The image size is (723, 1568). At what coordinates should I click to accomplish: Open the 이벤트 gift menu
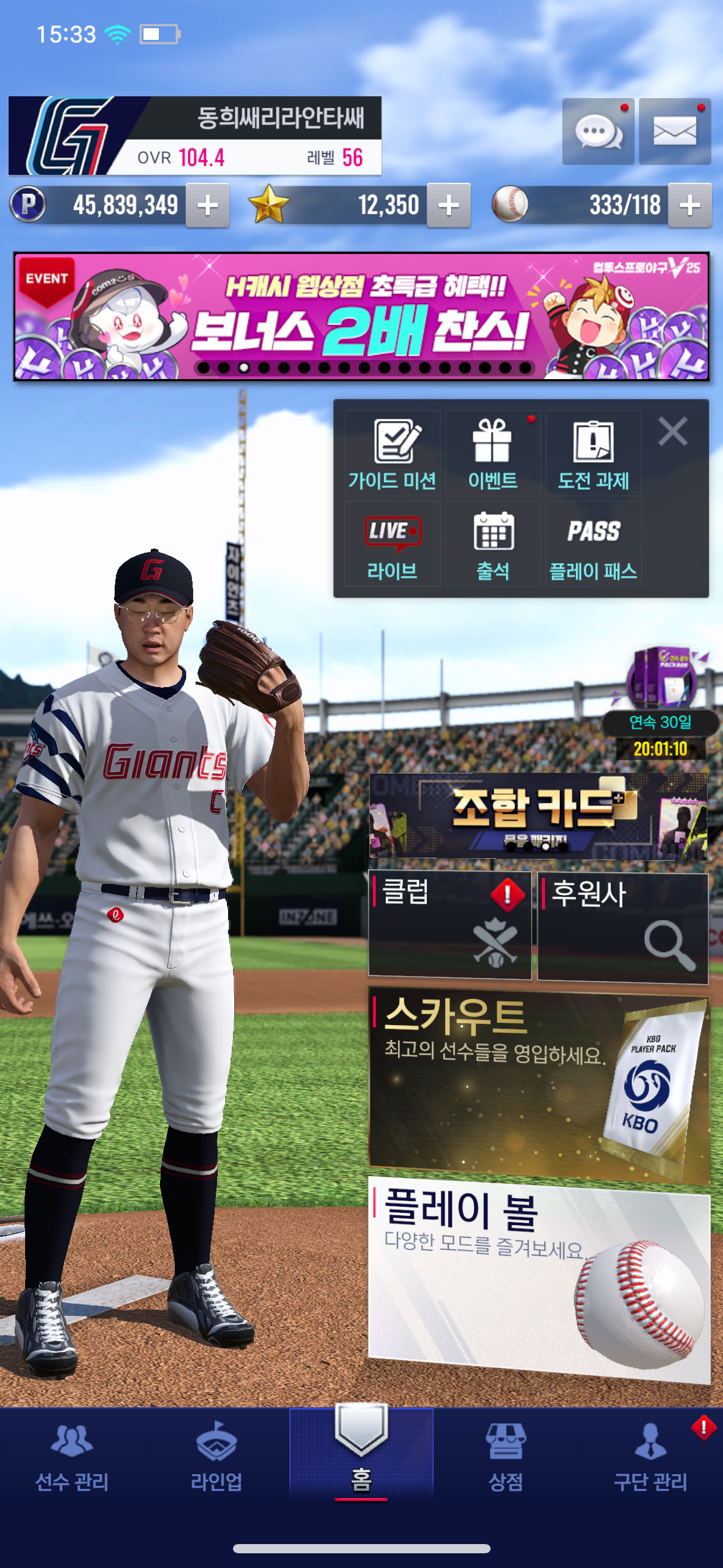point(493,454)
